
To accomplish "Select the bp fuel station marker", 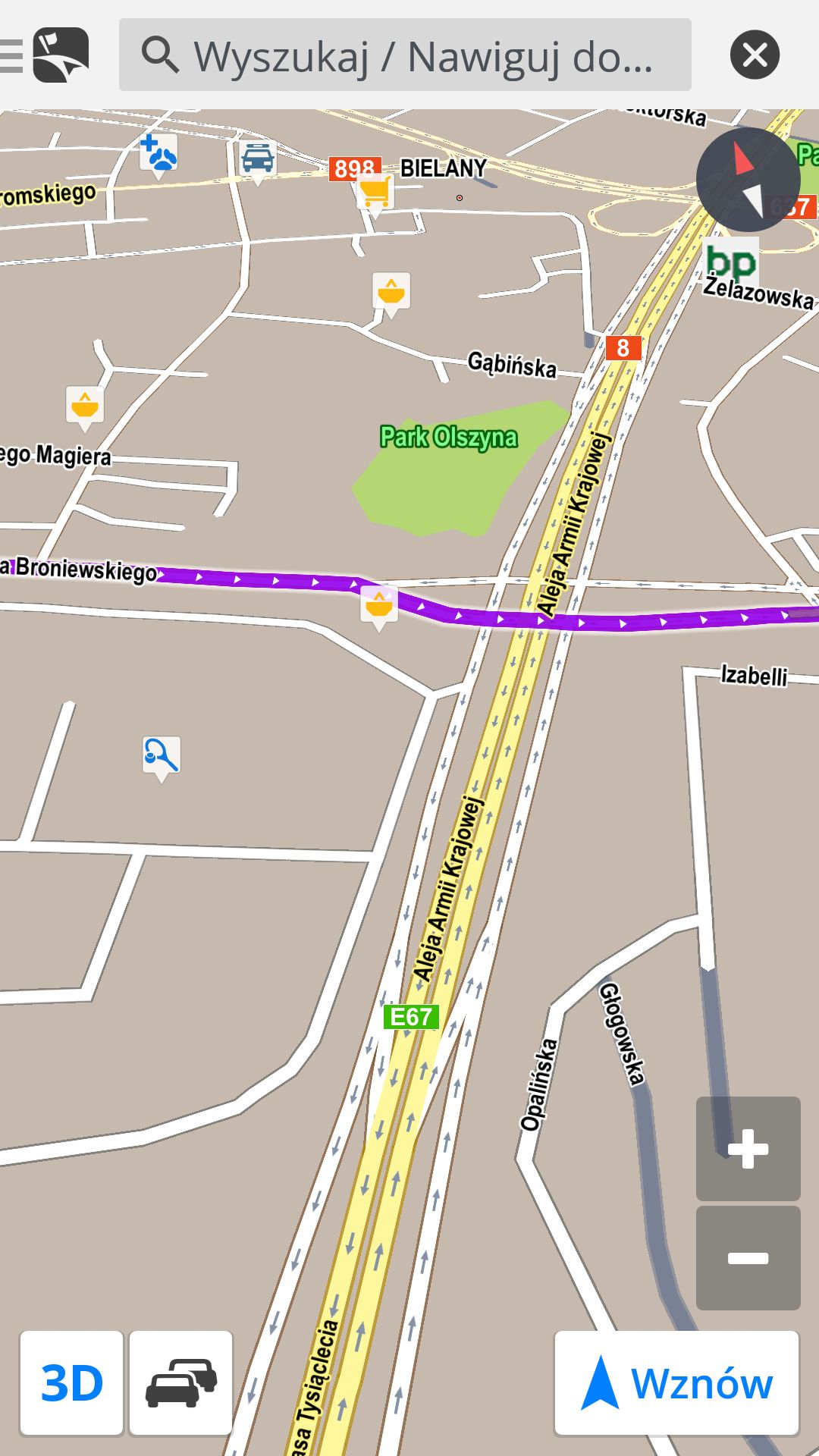I will (x=731, y=261).
